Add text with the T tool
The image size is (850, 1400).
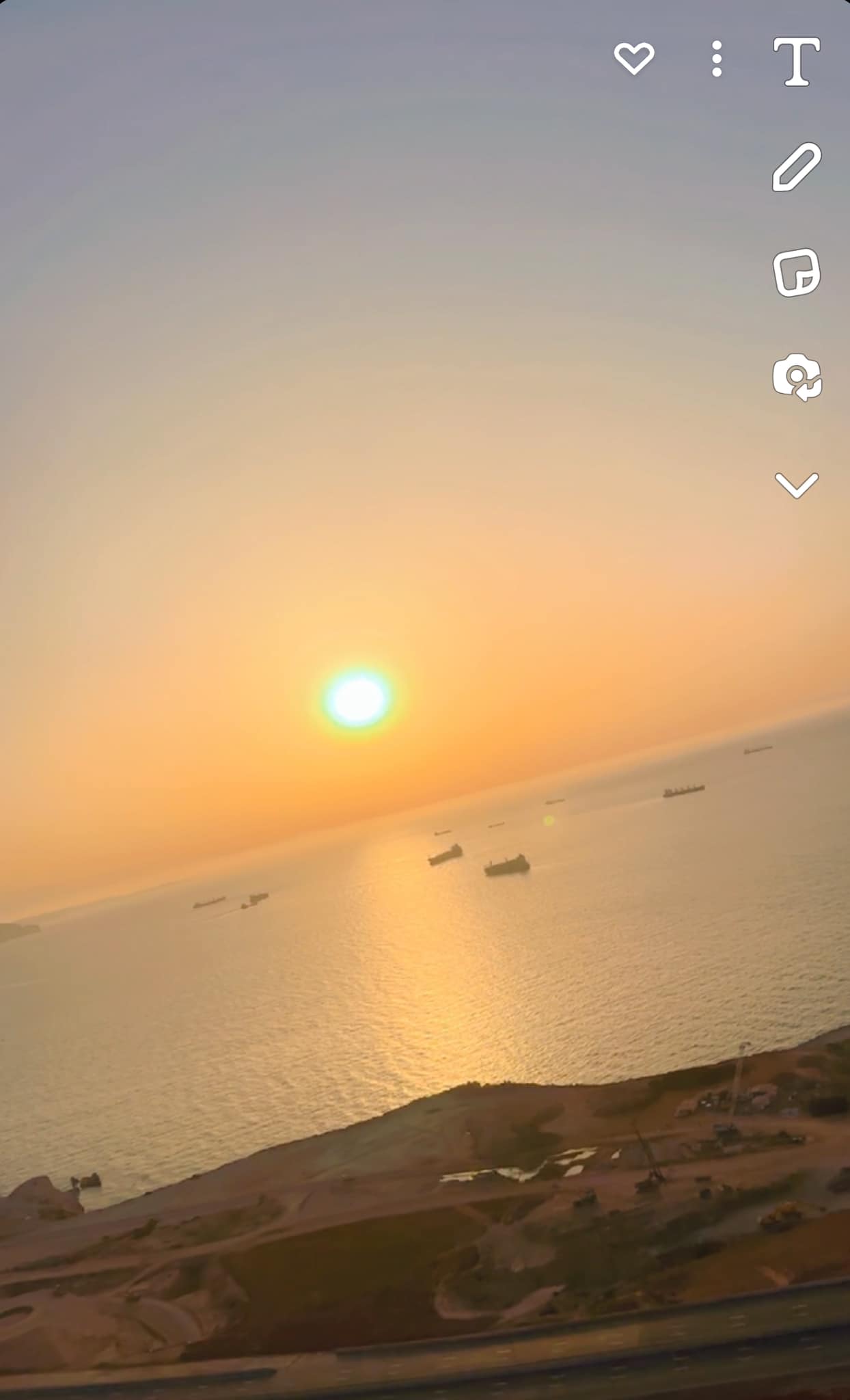click(797, 62)
